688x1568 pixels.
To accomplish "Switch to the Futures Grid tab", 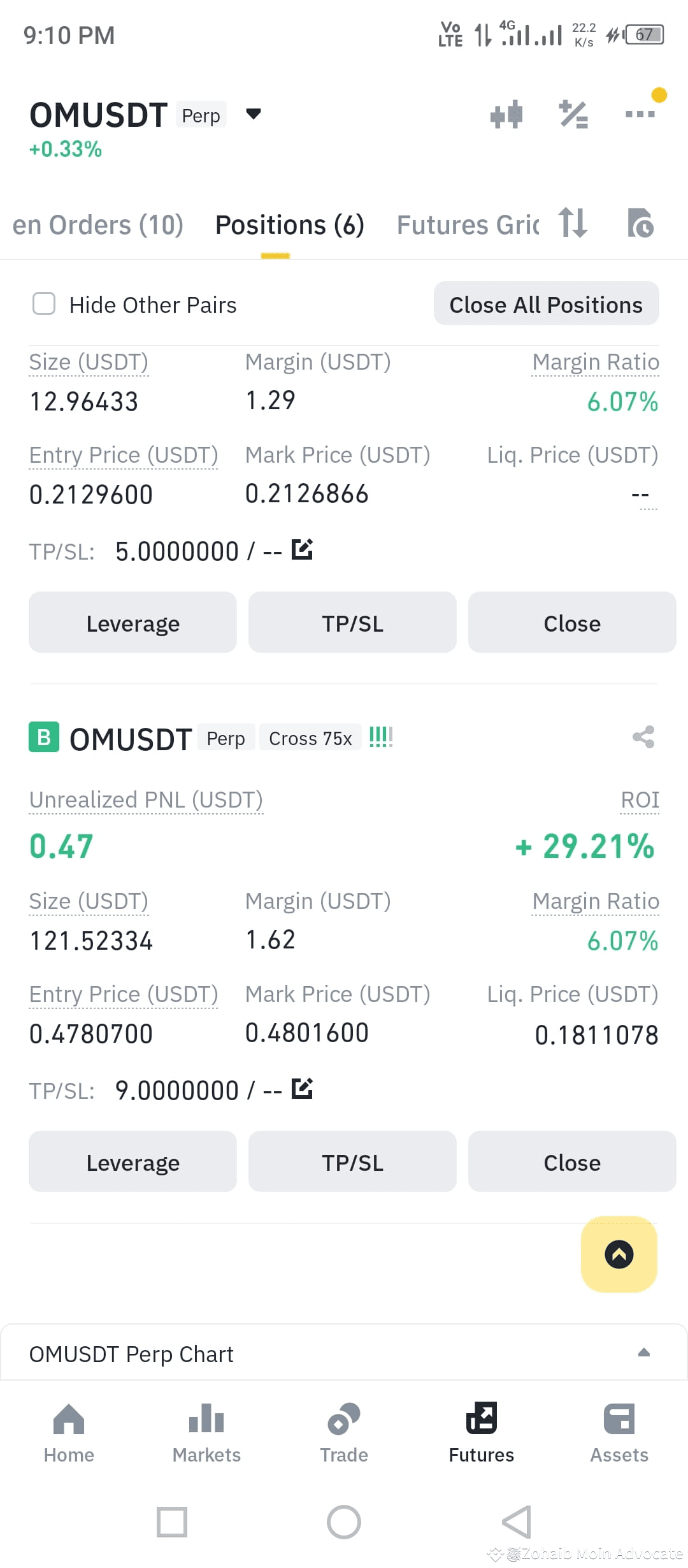I will click(x=468, y=225).
